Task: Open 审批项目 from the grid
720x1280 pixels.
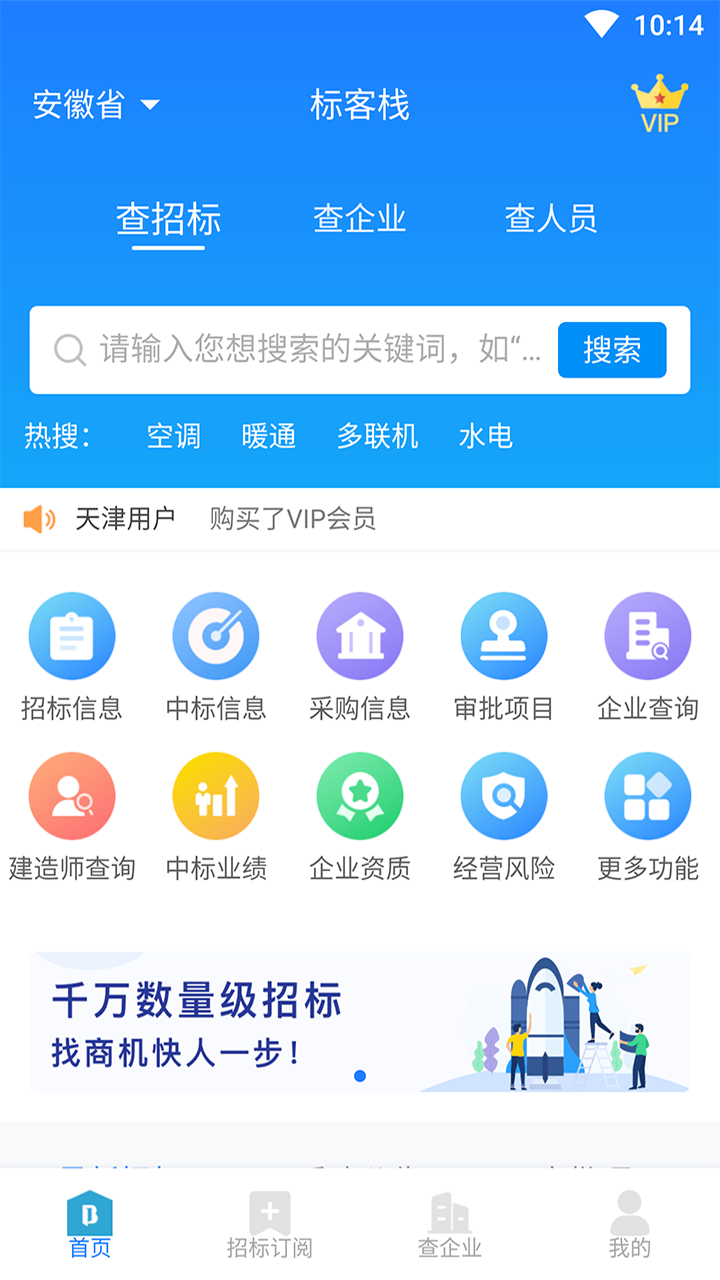Action: point(504,656)
